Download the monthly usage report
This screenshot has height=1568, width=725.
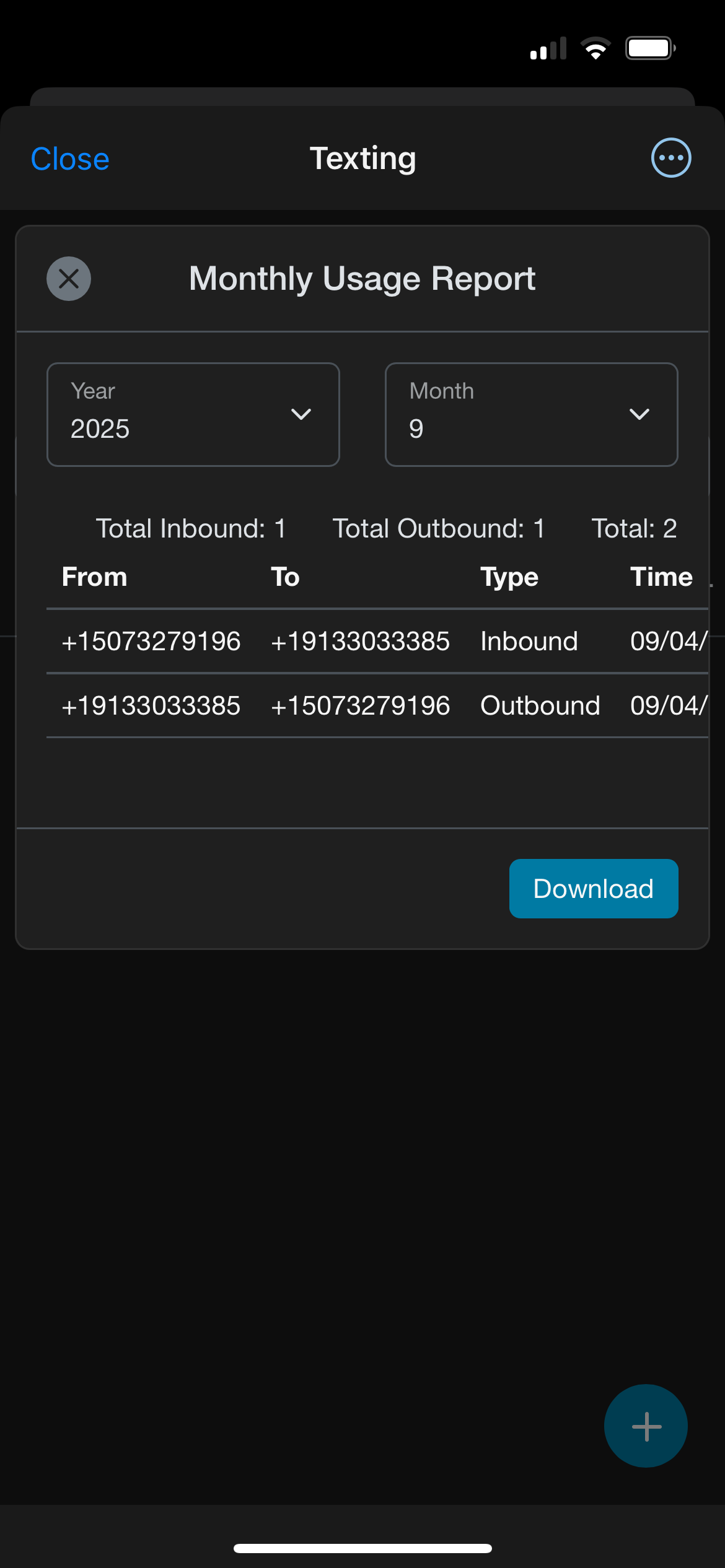pos(594,889)
